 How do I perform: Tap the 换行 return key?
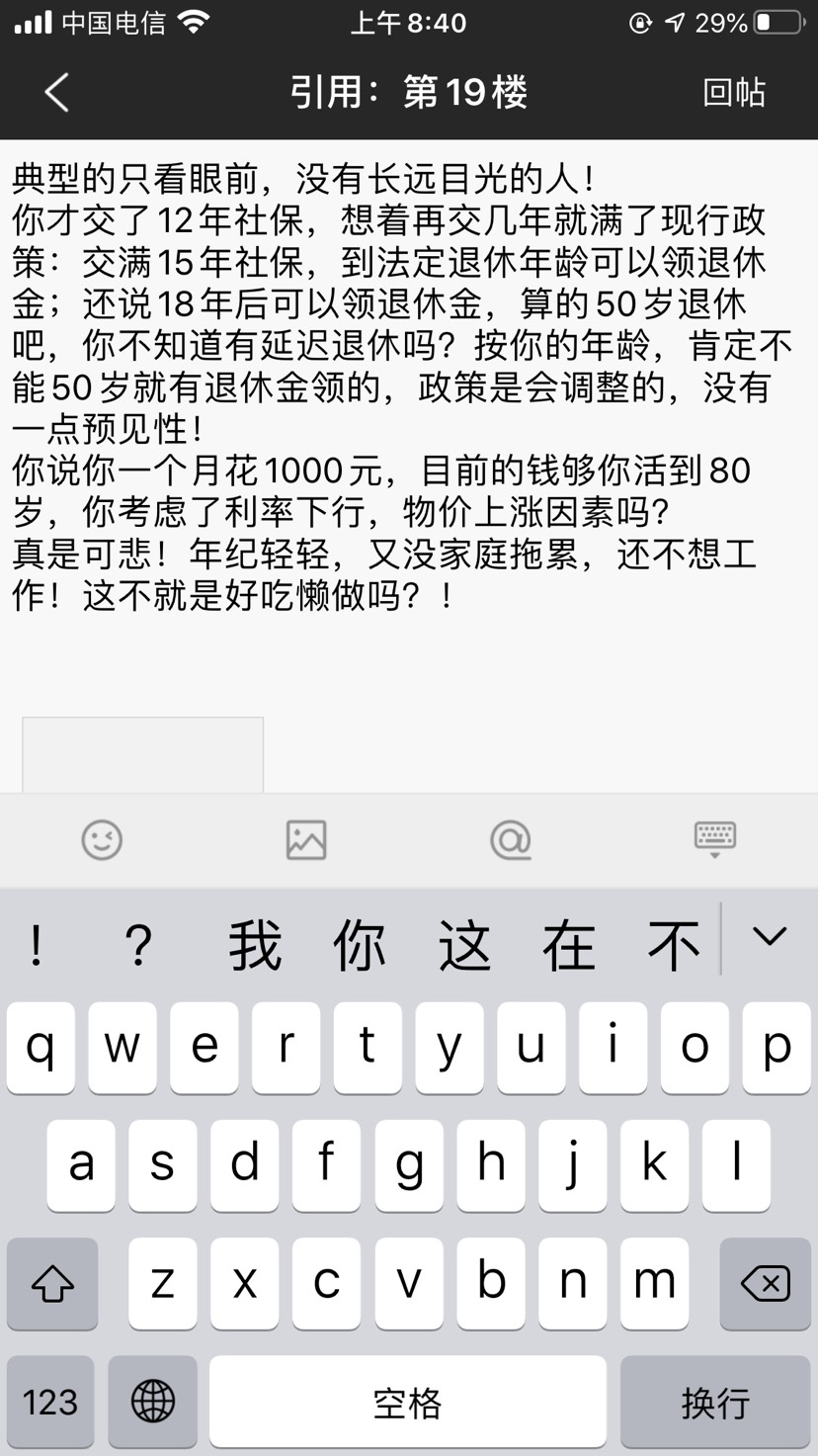click(714, 1402)
